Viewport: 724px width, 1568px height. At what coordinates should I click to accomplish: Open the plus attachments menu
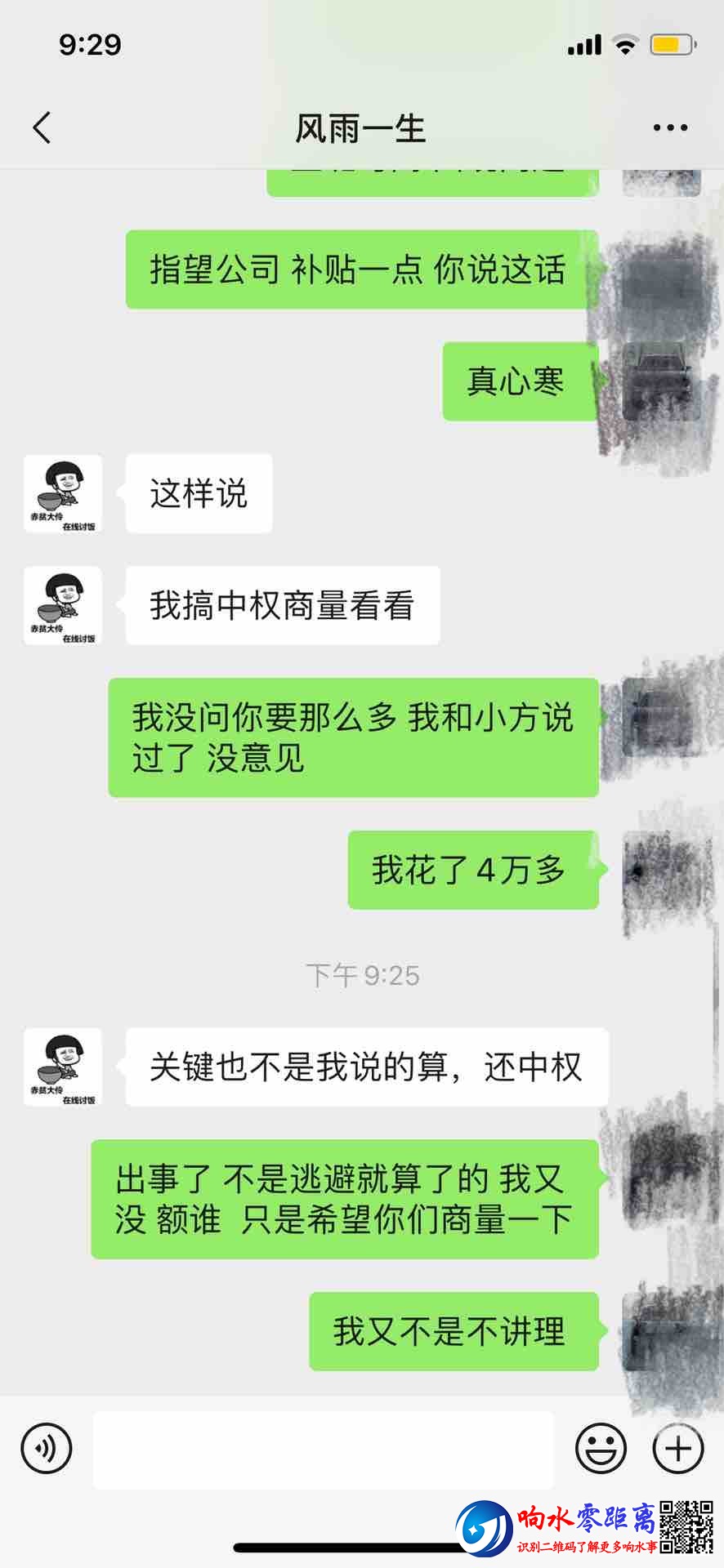(677, 1449)
